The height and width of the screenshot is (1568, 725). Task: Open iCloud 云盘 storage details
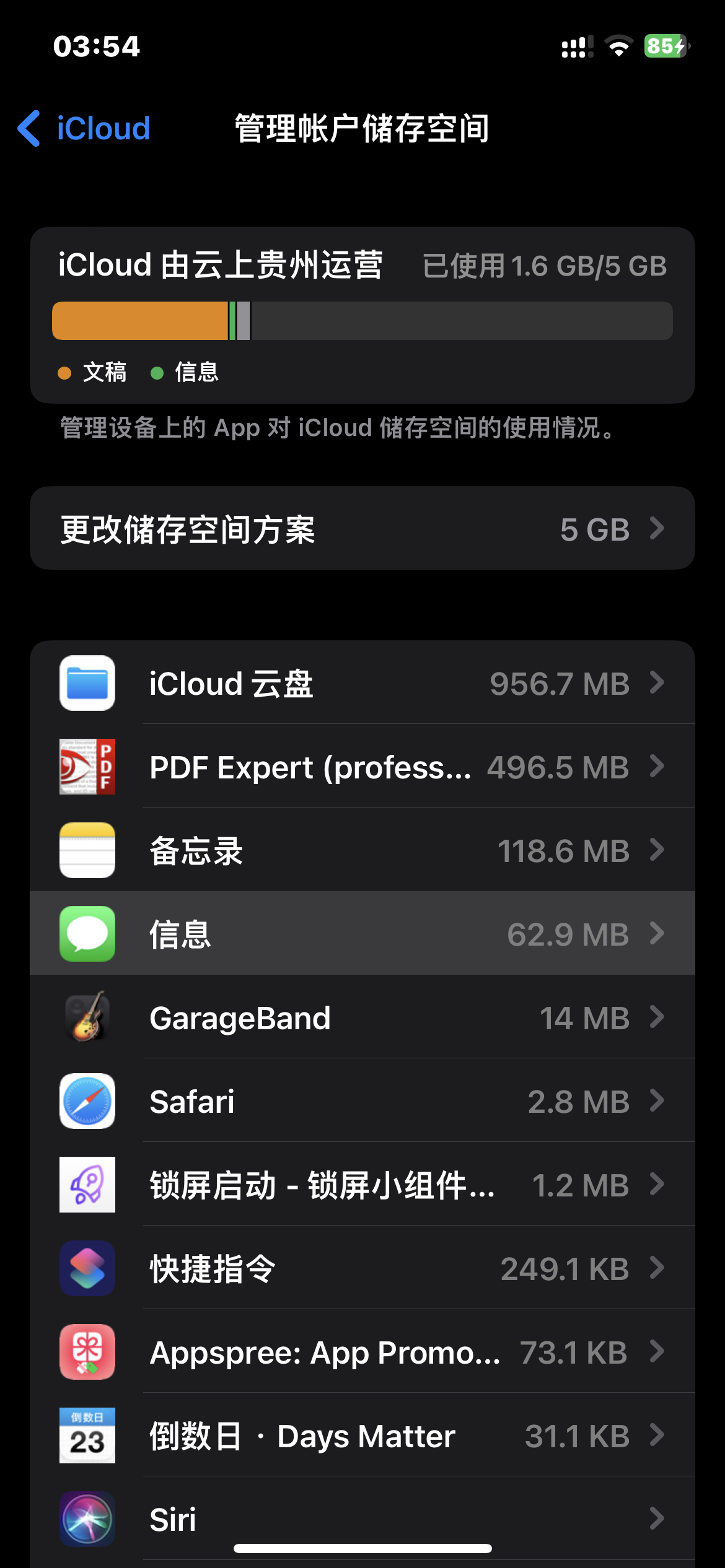tap(362, 683)
